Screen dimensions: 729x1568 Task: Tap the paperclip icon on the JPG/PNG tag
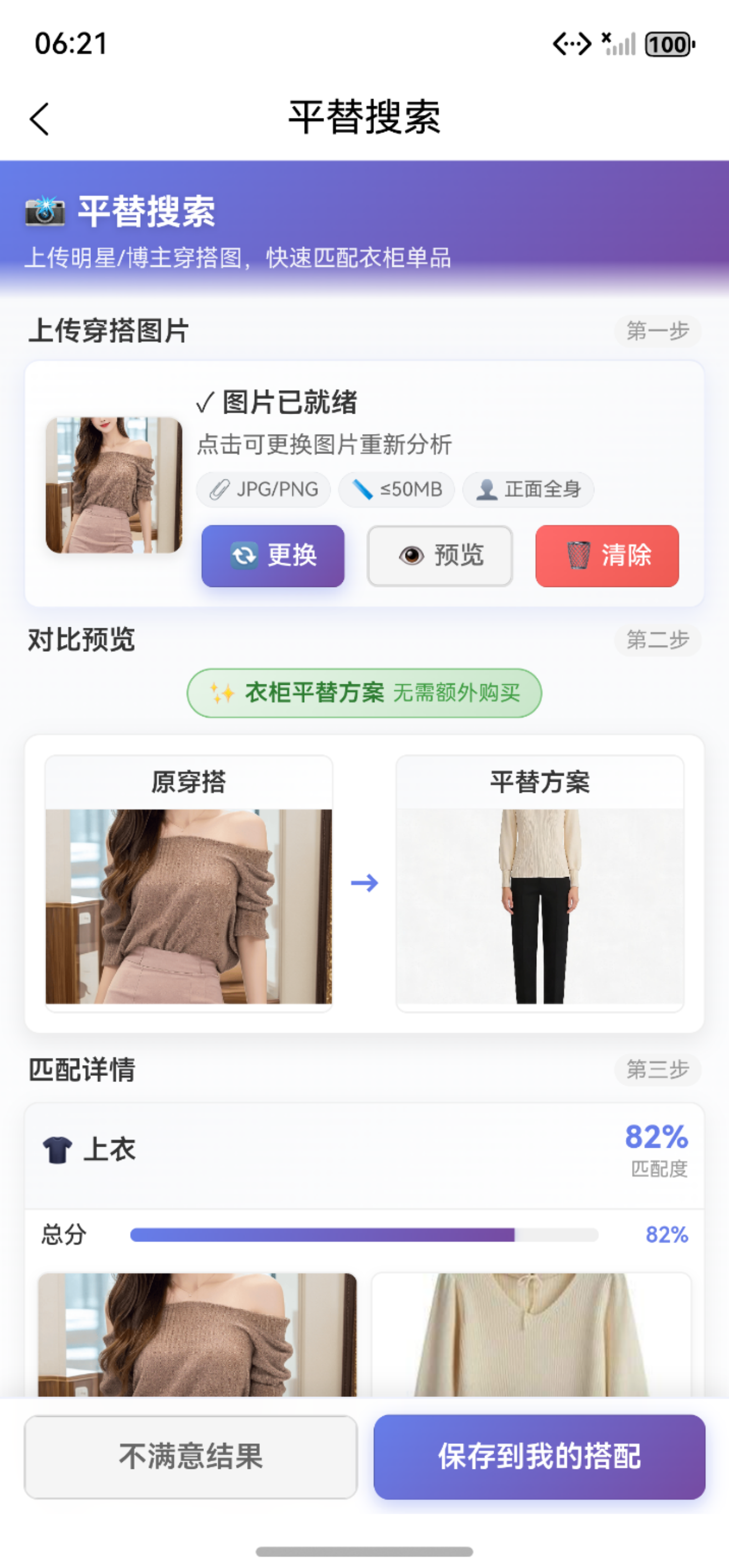pyautogui.click(x=219, y=489)
